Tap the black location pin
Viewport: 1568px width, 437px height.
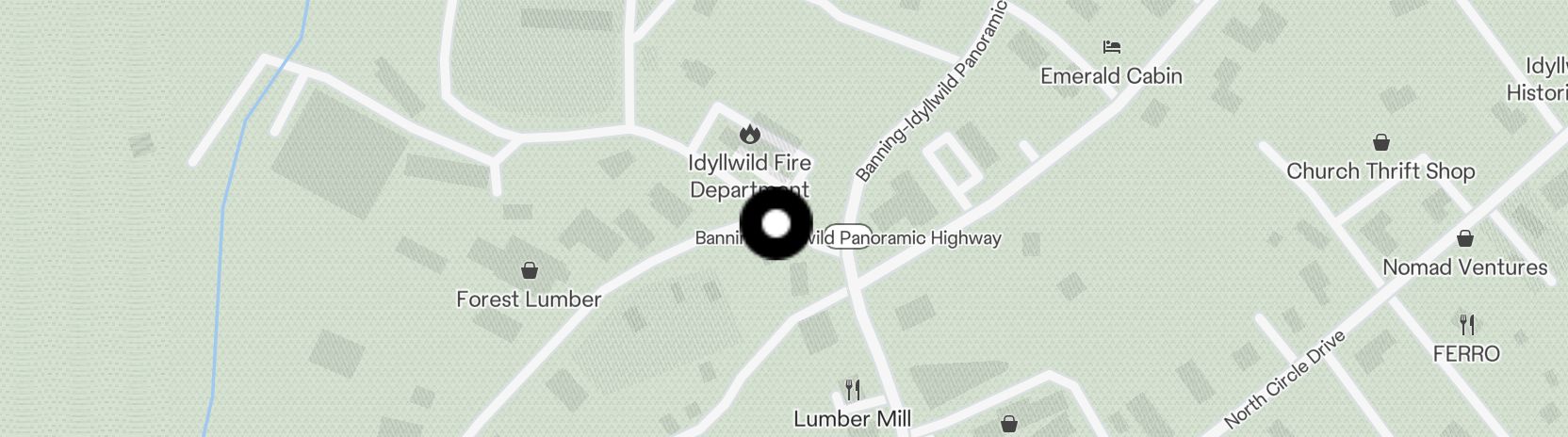[x=776, y=224]
